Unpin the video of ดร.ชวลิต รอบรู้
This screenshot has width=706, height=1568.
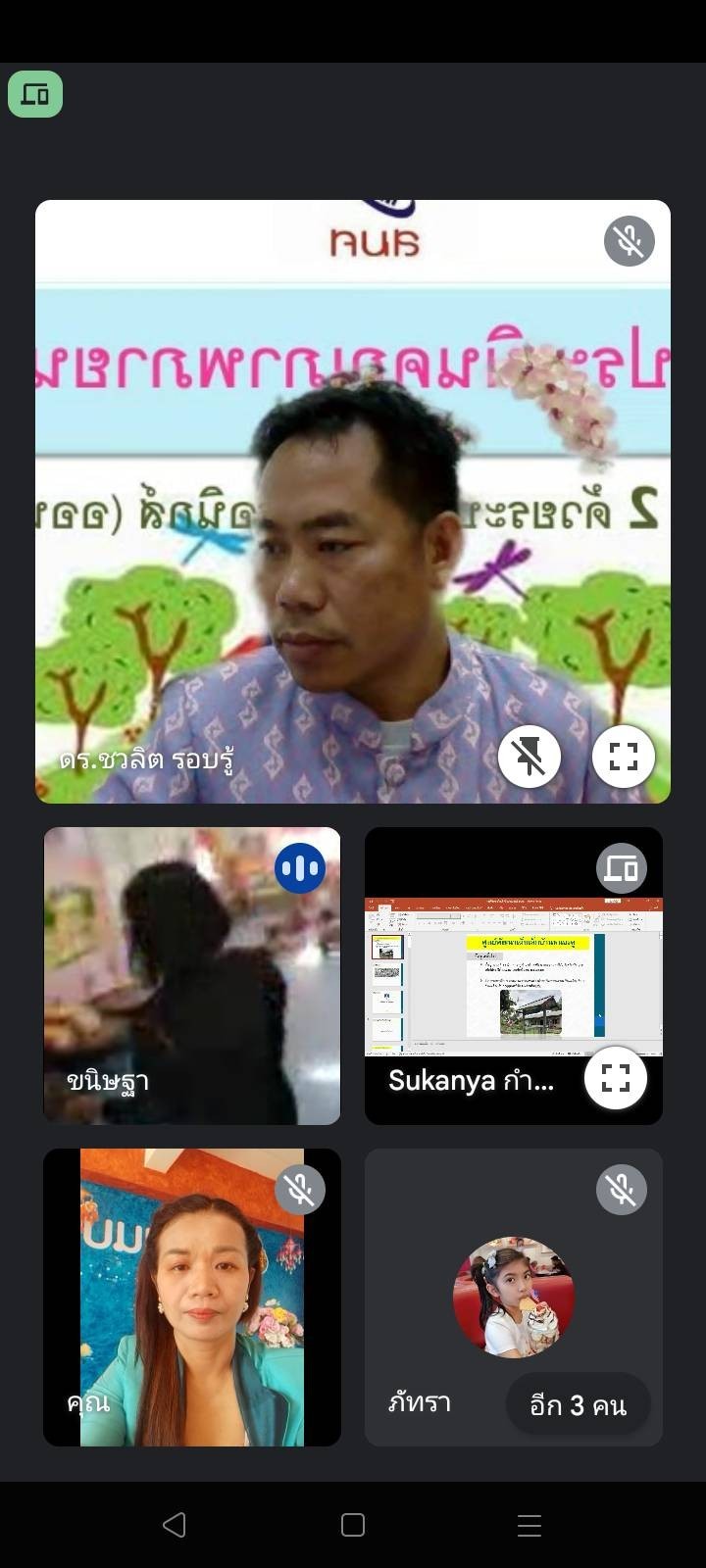(x=529, y=757)
